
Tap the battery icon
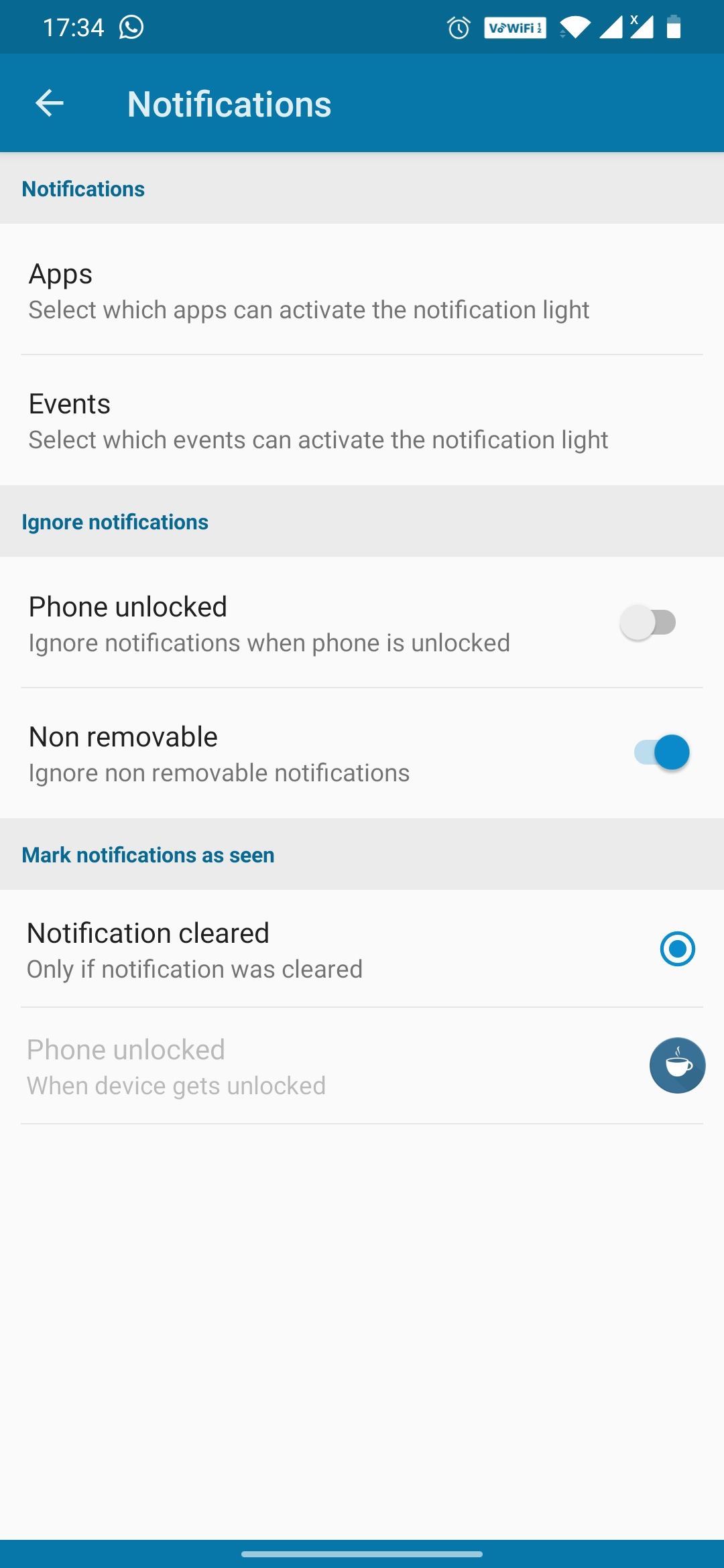[672, 27]
